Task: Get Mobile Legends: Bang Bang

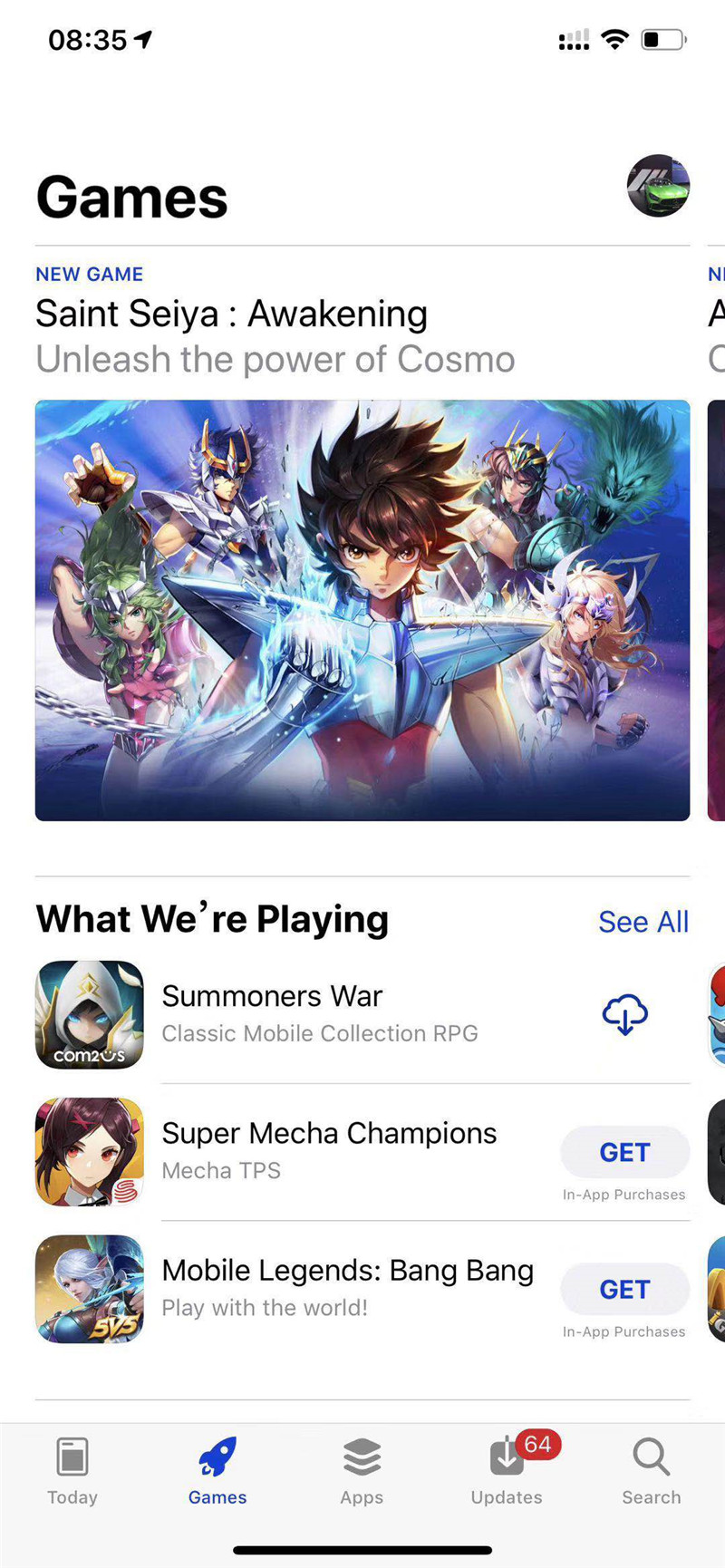Action: click(x=624, y=1289)
